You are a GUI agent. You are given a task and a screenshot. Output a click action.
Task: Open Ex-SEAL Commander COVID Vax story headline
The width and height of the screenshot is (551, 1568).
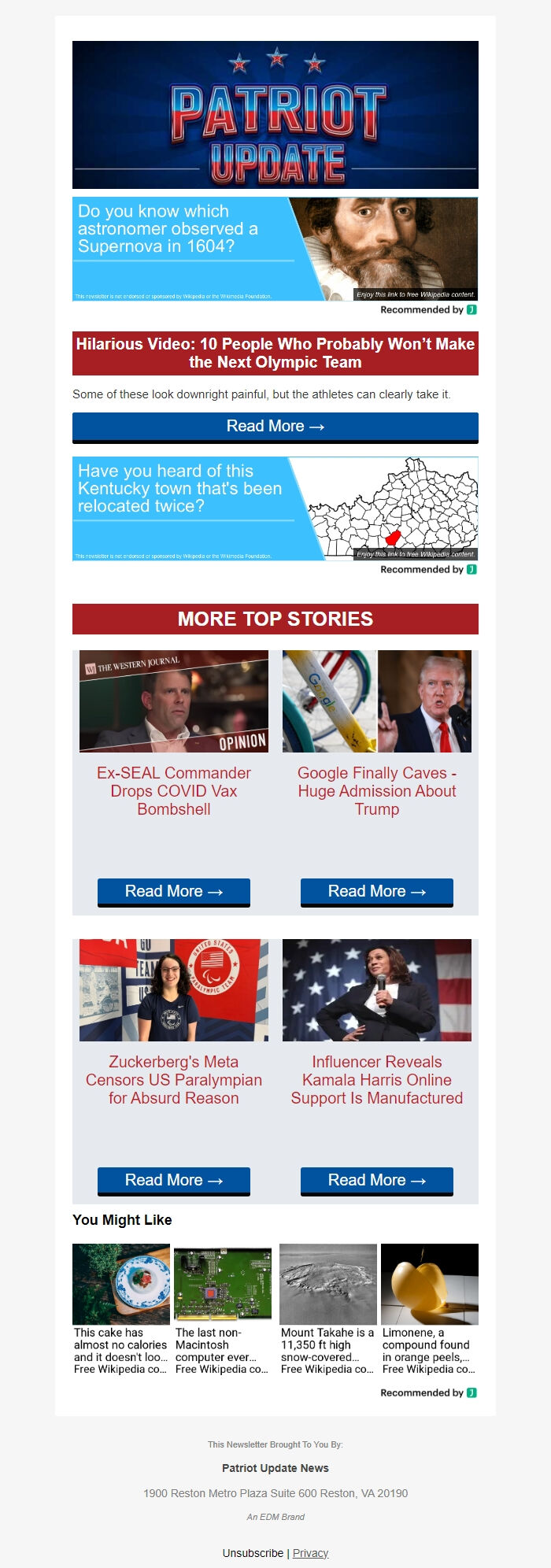pyautogui.click(x=174, y=791)
